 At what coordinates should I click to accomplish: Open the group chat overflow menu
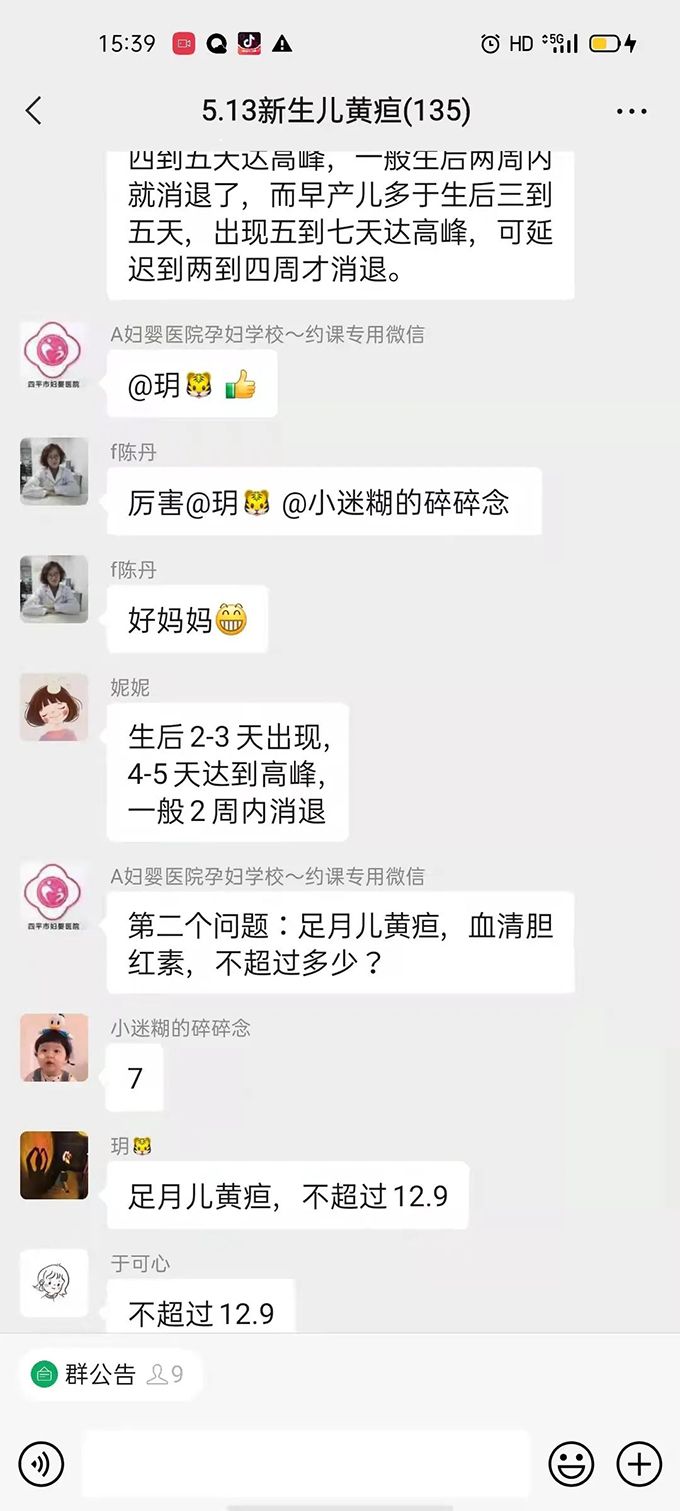coord(631,111)
